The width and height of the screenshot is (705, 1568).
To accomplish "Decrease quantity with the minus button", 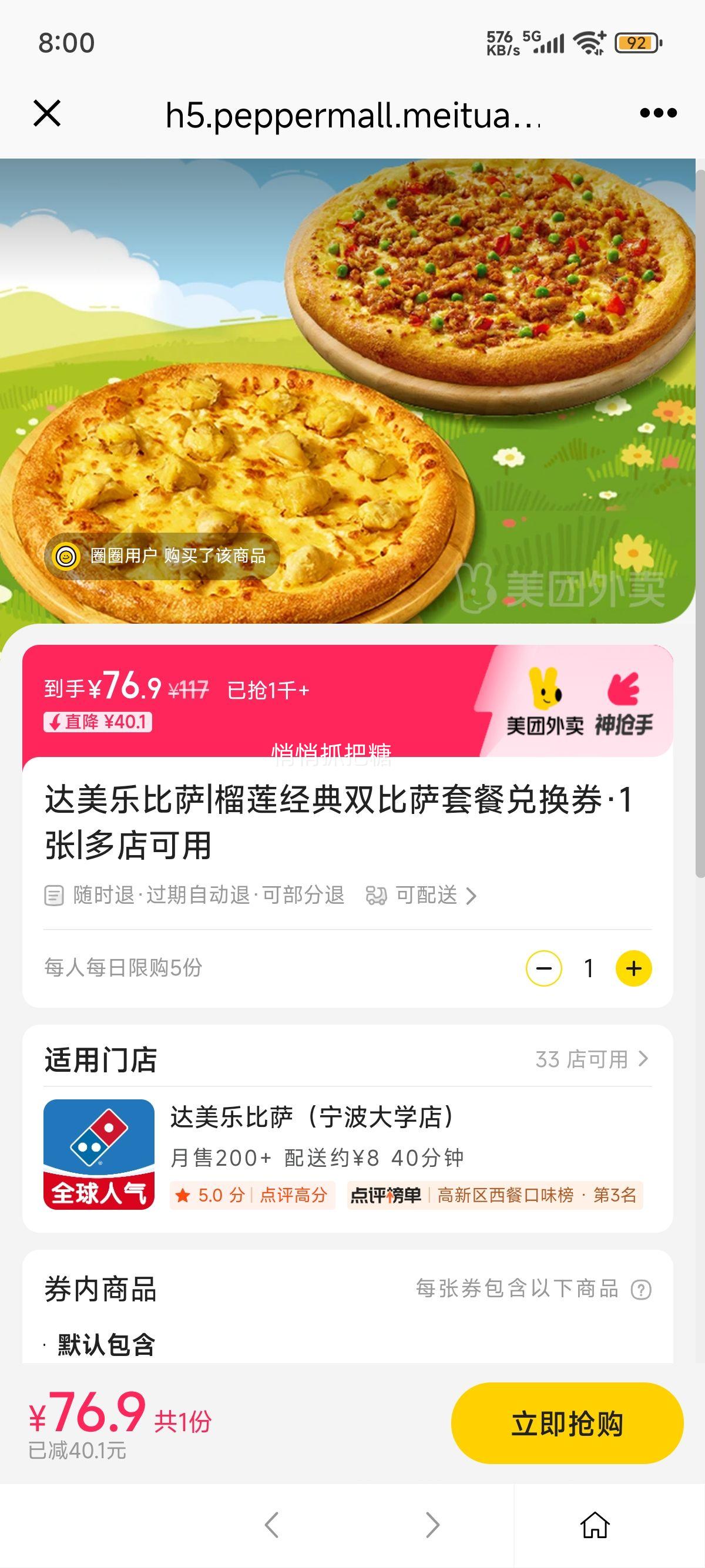I will (543, 968).
